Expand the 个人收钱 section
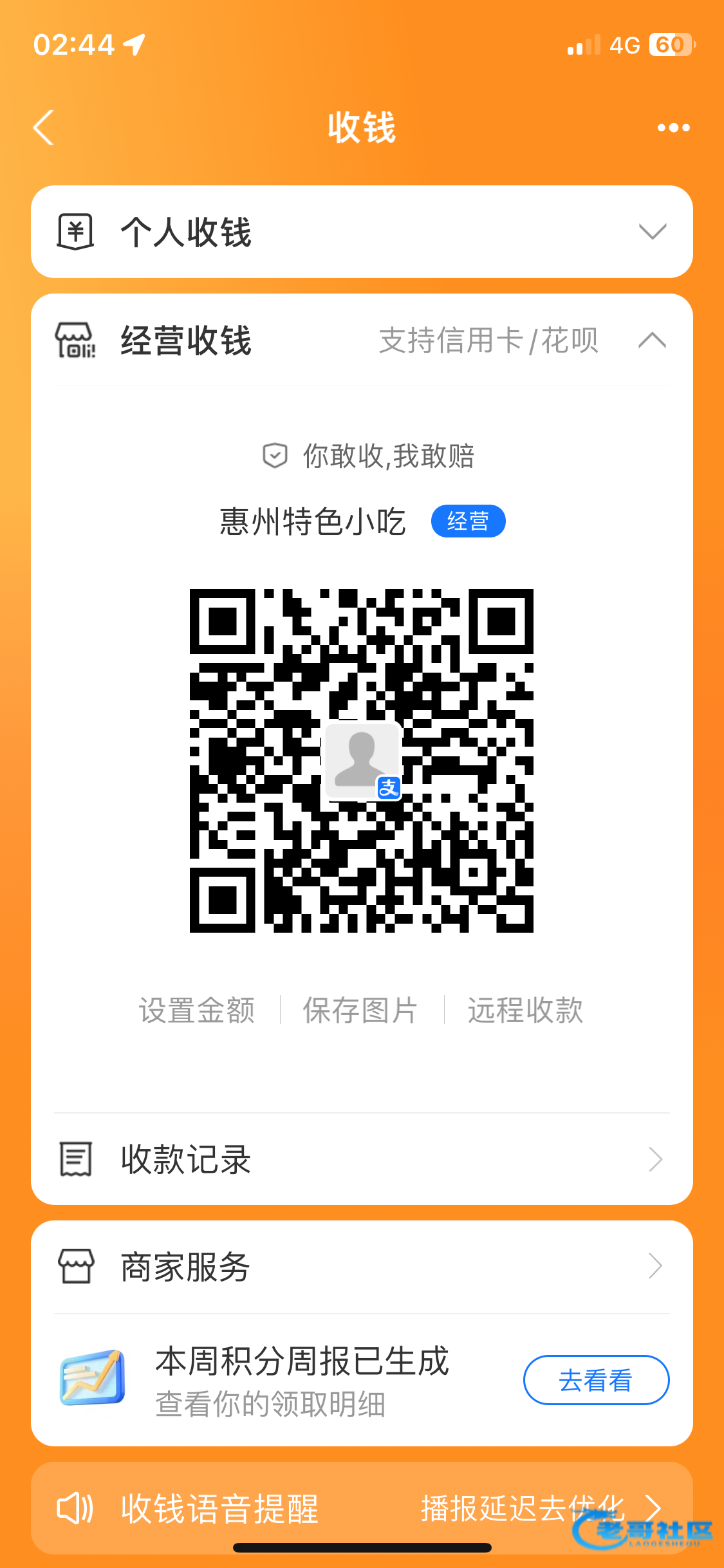The width and height of the screenshot is (724, 1568). coord(651,232)
